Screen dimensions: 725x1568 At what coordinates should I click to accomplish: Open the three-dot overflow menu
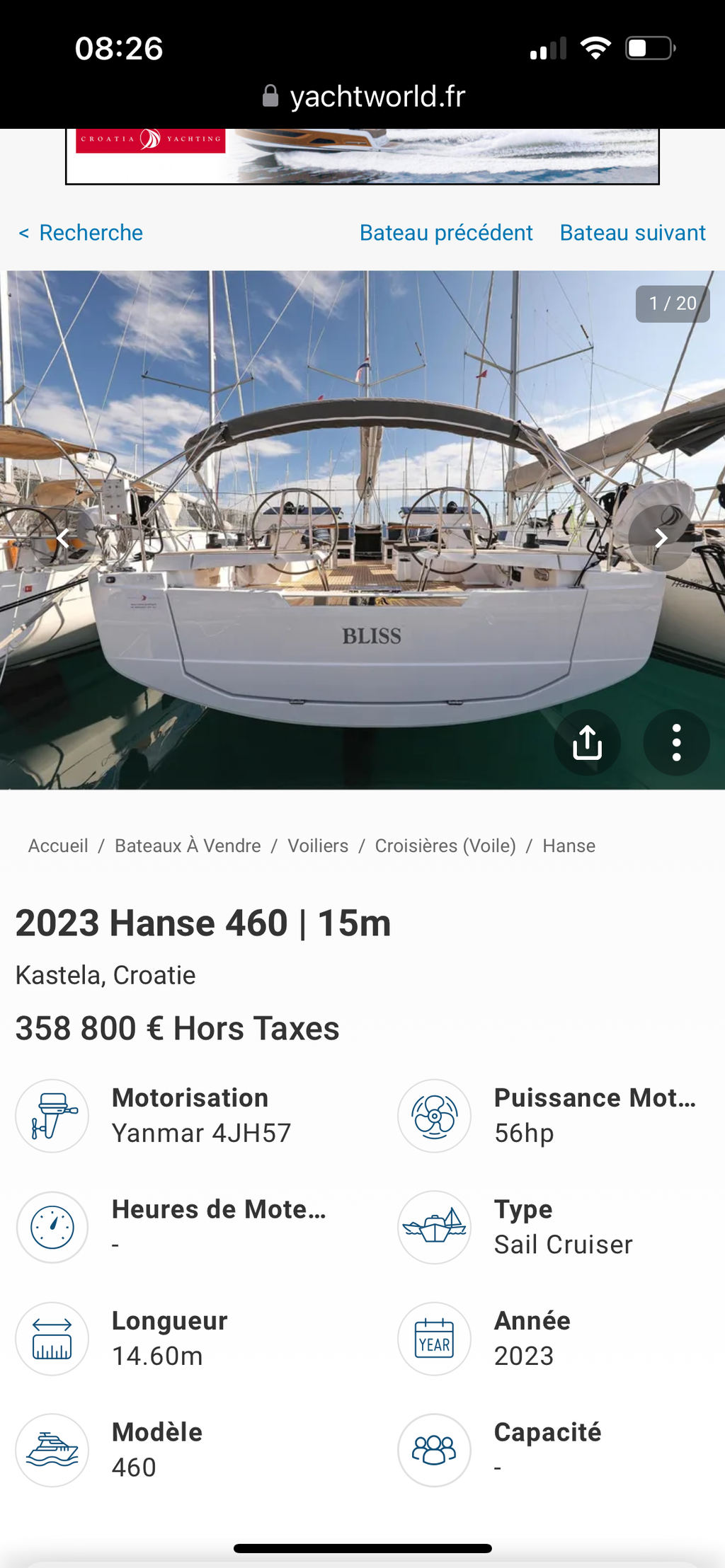tap(676, 742)
